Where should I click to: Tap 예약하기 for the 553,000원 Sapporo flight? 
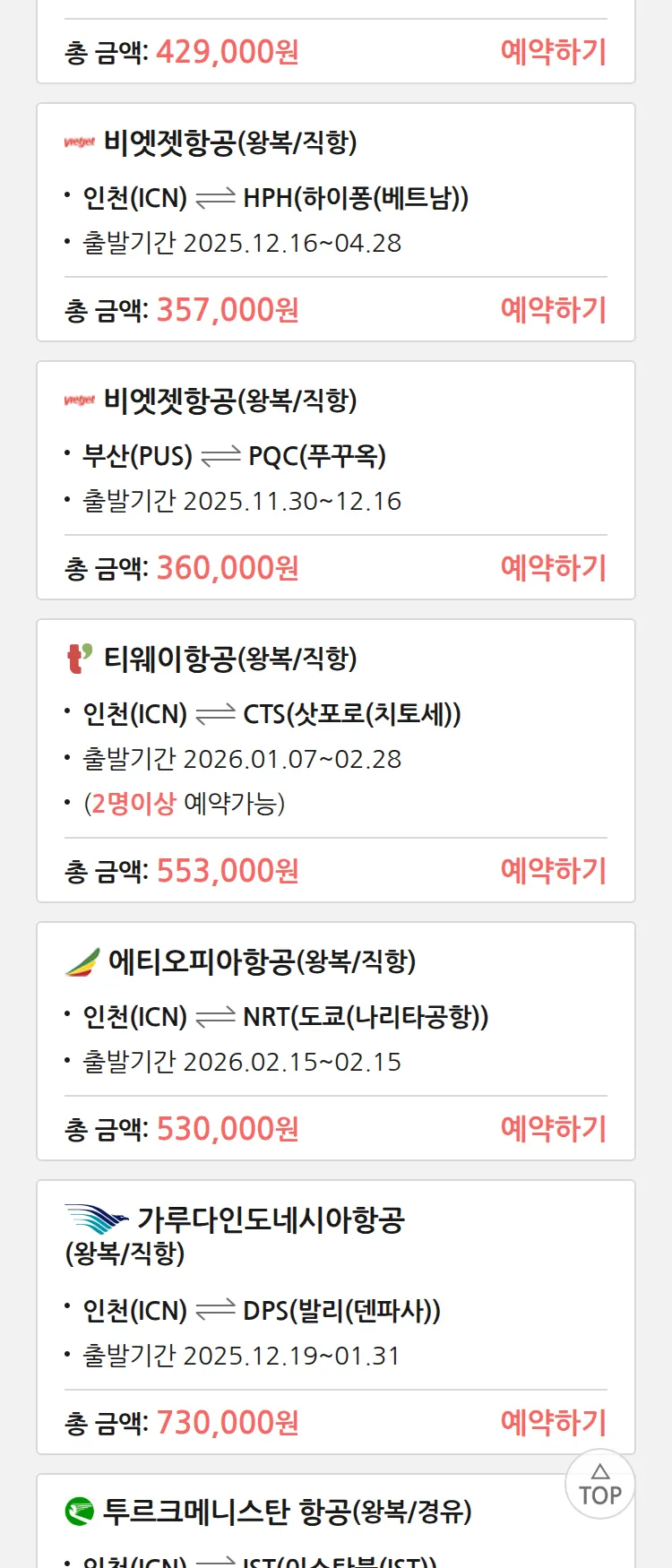tap(553, 871)
